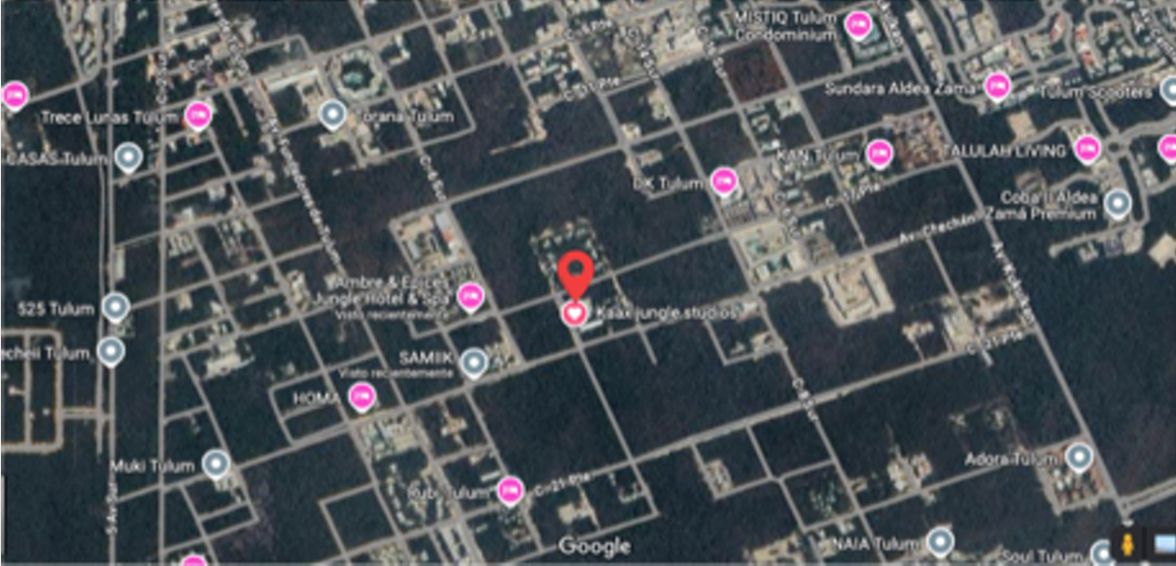Screen dimensions: 1176x566
Task: Open the MISTIQ Tulum Condominium hotel marker
Action: (857, 25)
